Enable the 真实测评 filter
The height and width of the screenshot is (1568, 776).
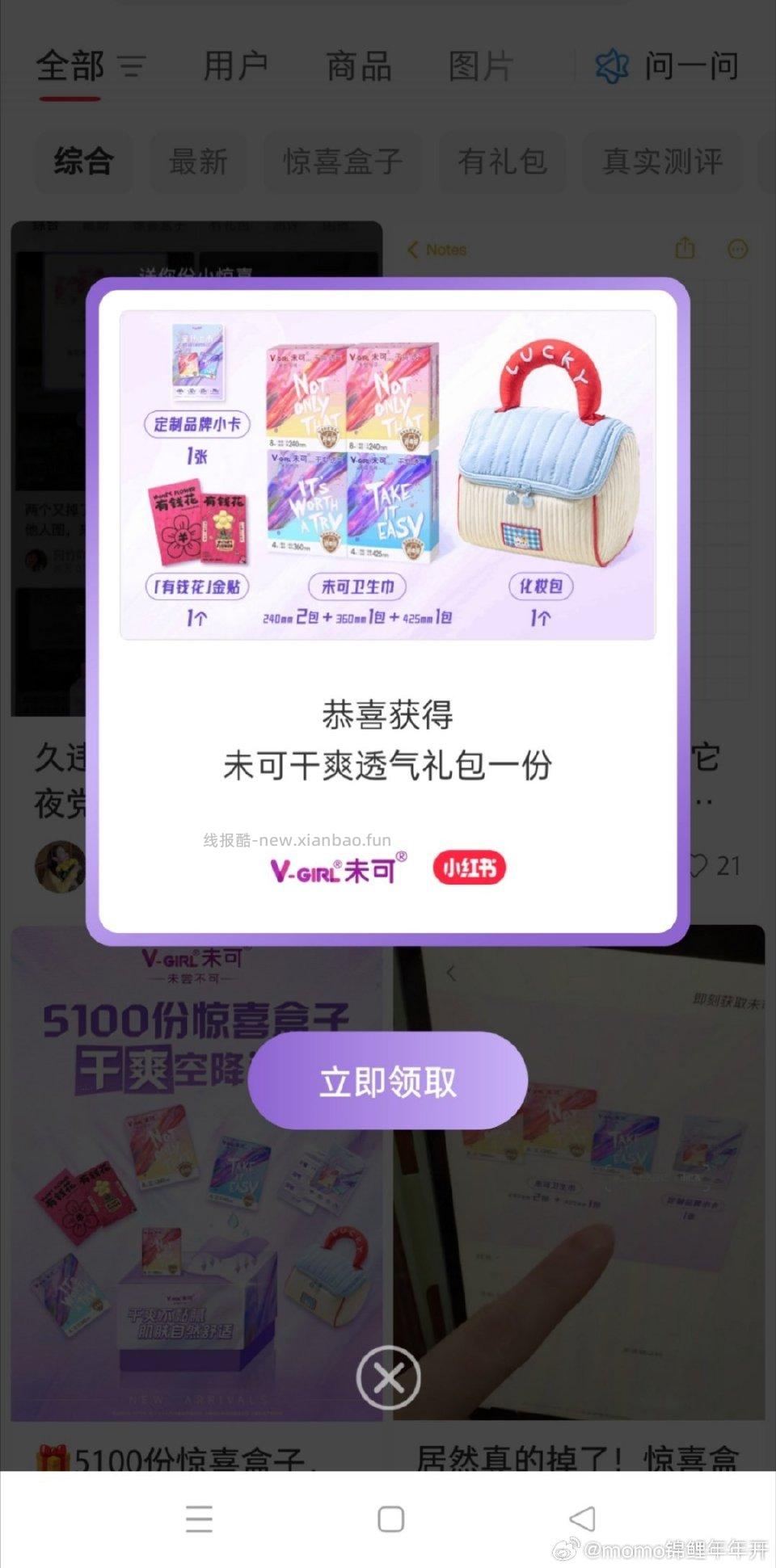click(x=663, y=162)
